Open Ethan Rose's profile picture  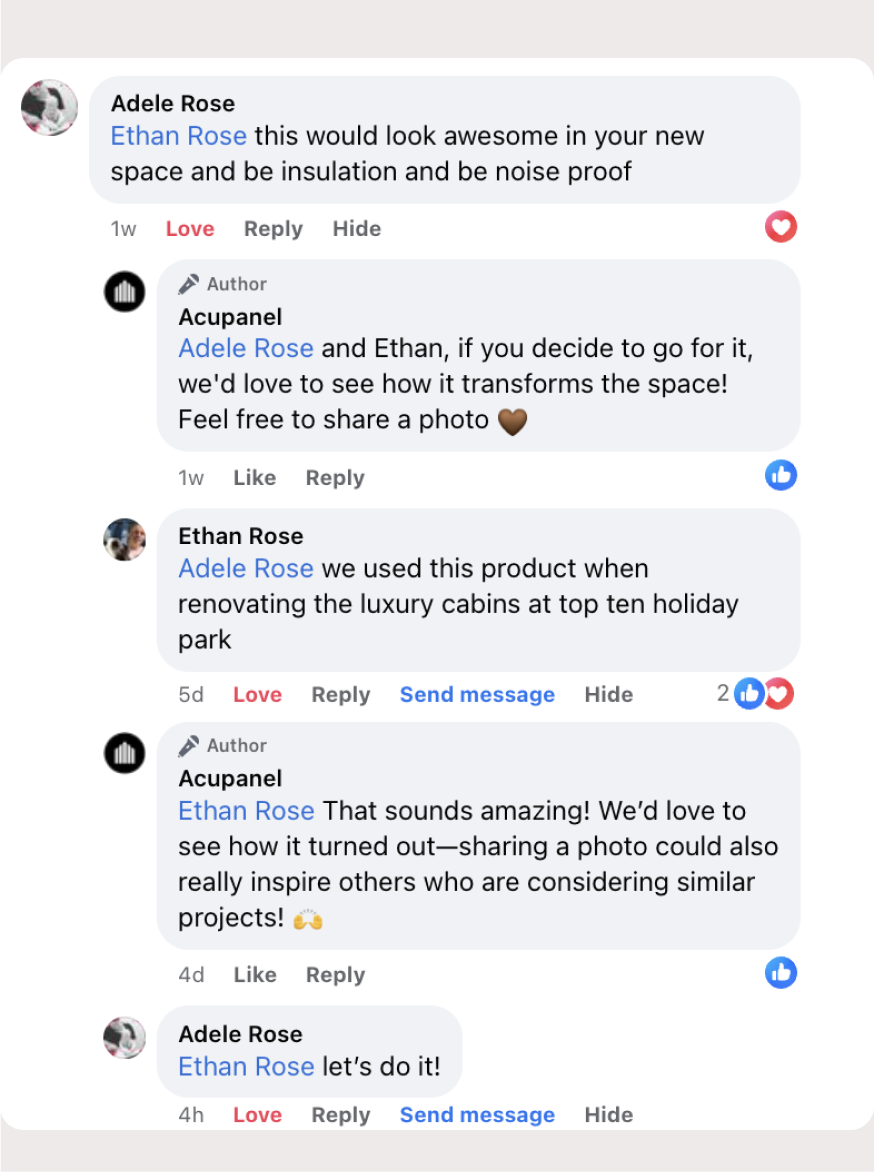(125, 540)
